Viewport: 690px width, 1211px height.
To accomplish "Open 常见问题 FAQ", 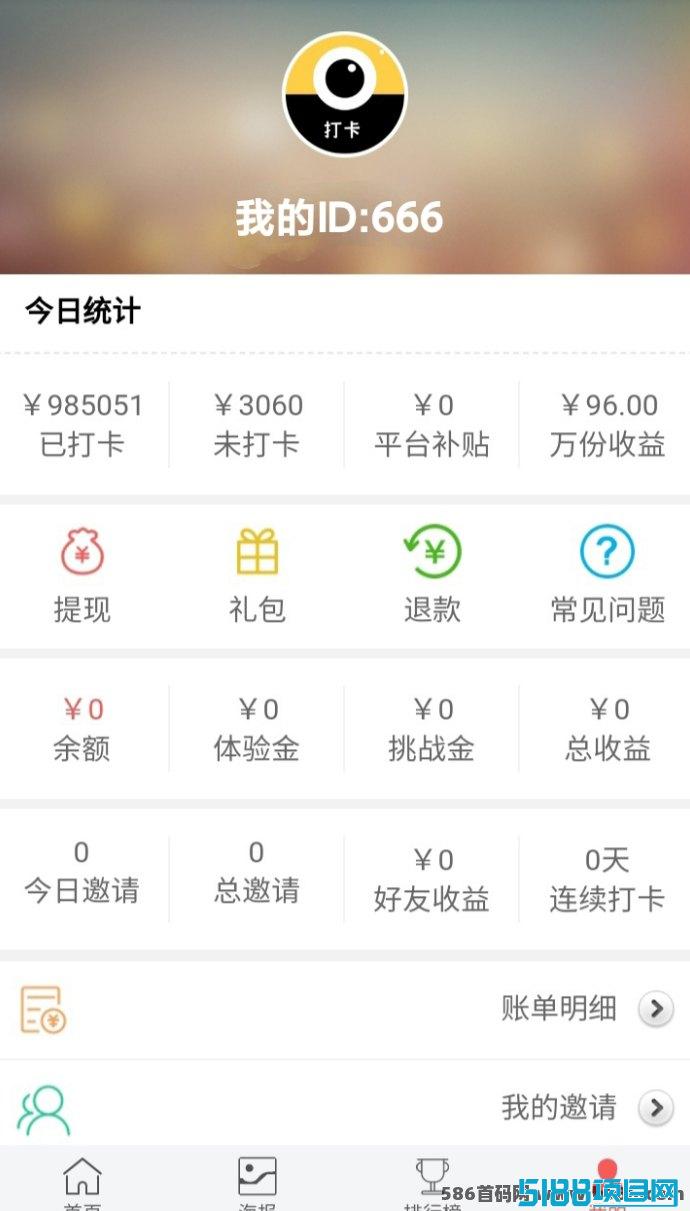I will (607, 576).
